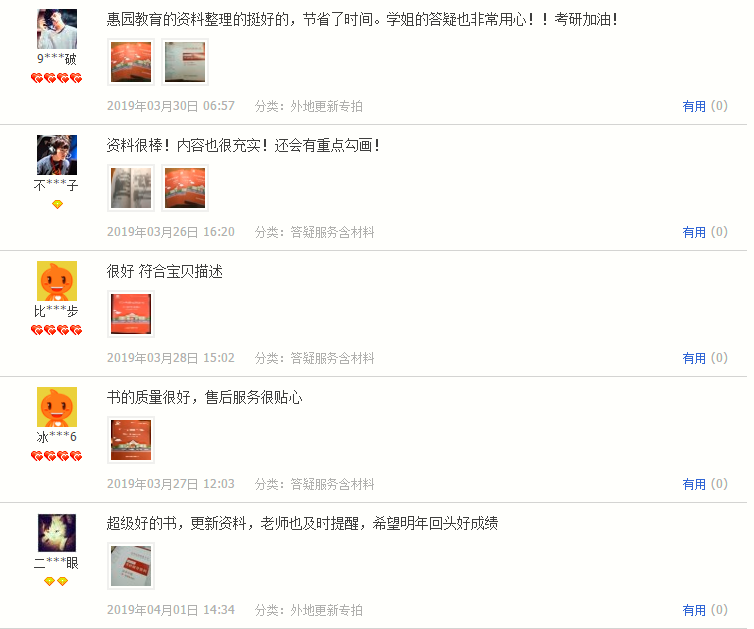
Task: View first photo in 不***子's review
Action: [131, 188]
